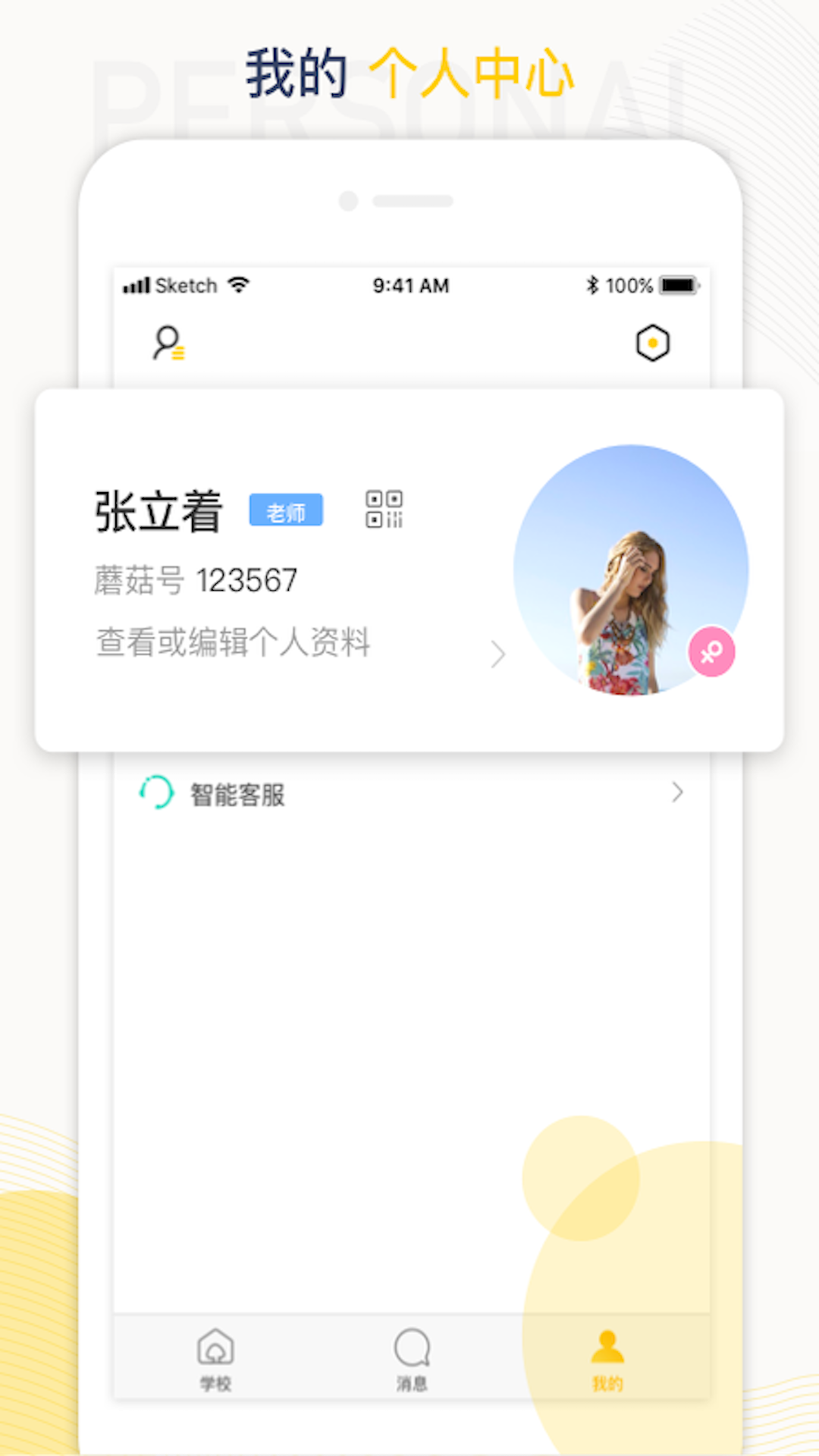Tap the Bluetooth status bar icon
This screenshot has height=1456, width=819.
pos(592,285)
